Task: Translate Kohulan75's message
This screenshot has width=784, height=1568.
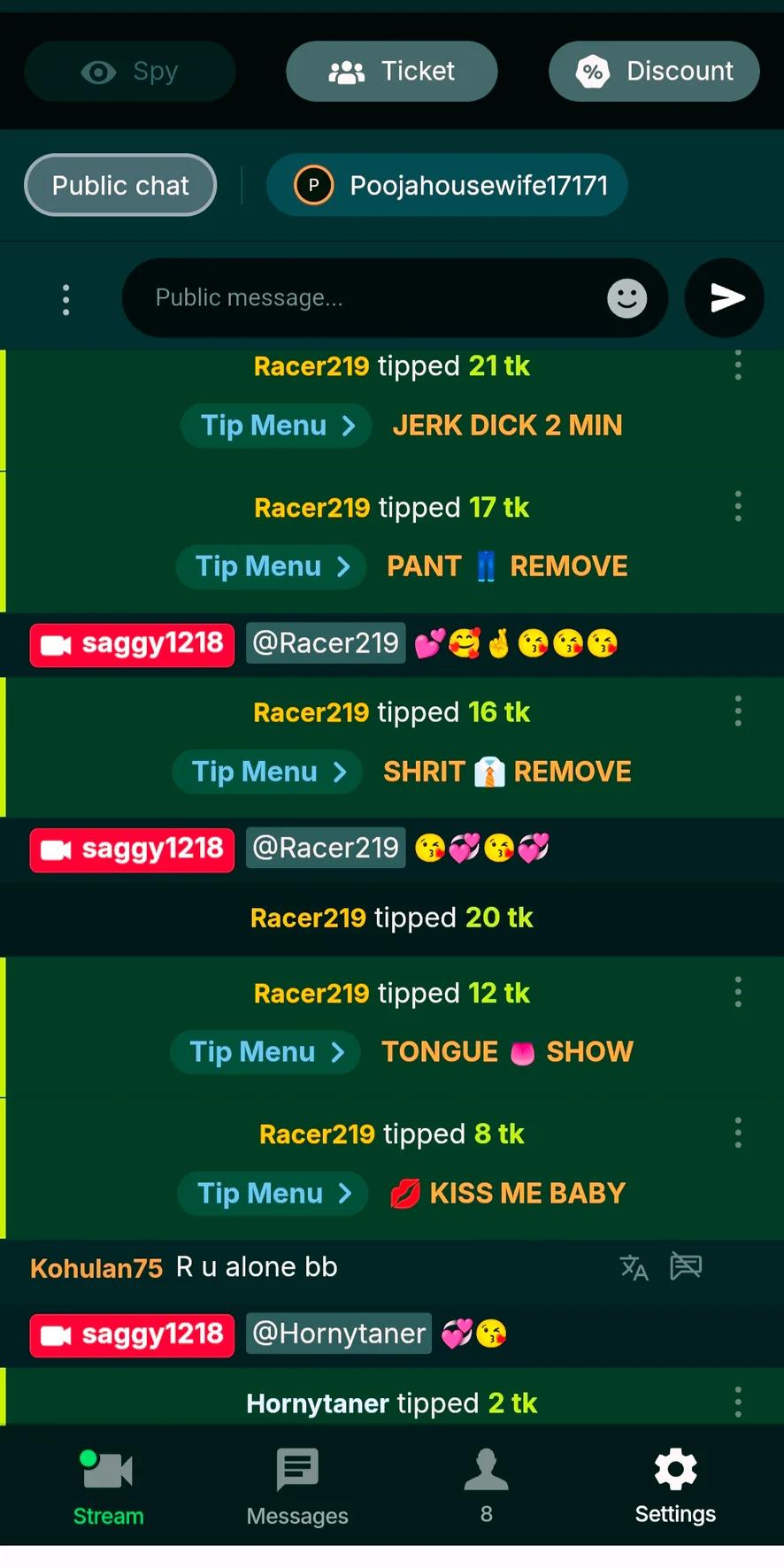Action: (634, 1267)
